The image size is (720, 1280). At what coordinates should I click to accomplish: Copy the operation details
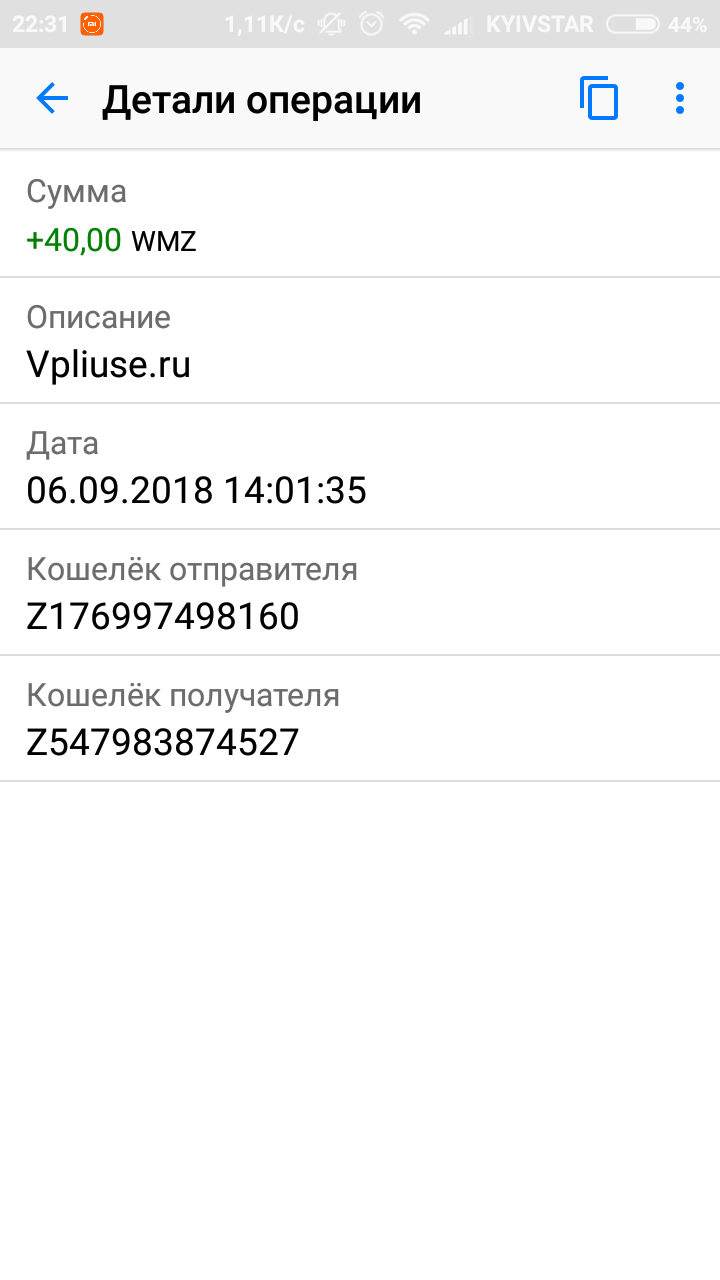599,98
